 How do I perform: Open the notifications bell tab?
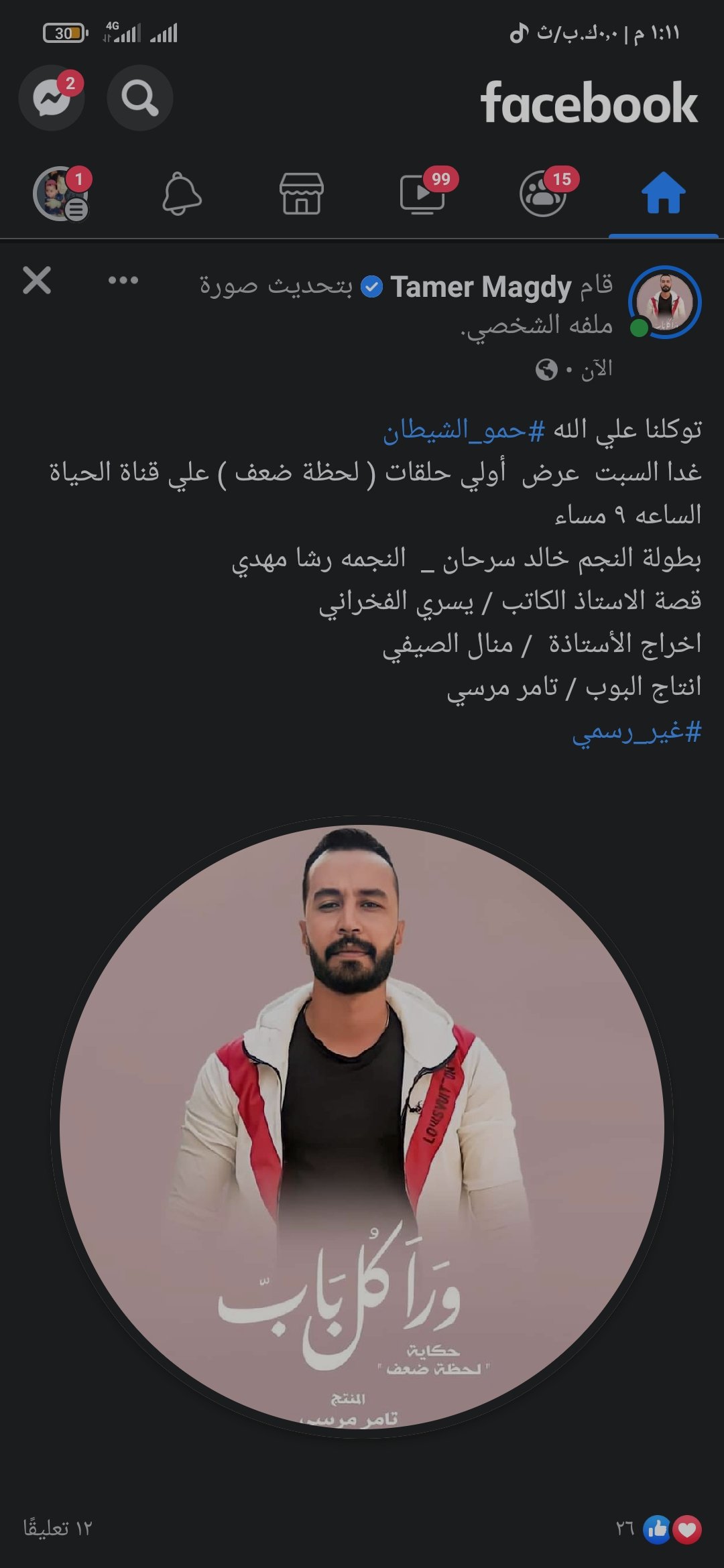point(182,193)
